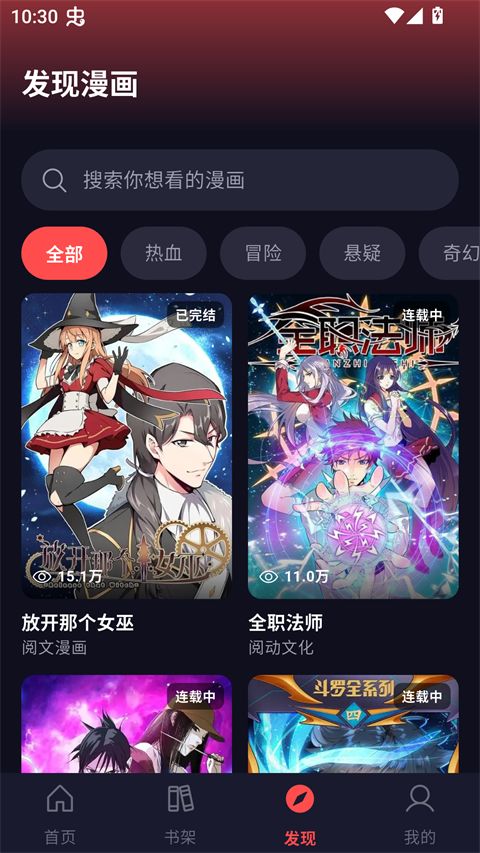Select the 全部 filter chip

click(x=64, y=254)
